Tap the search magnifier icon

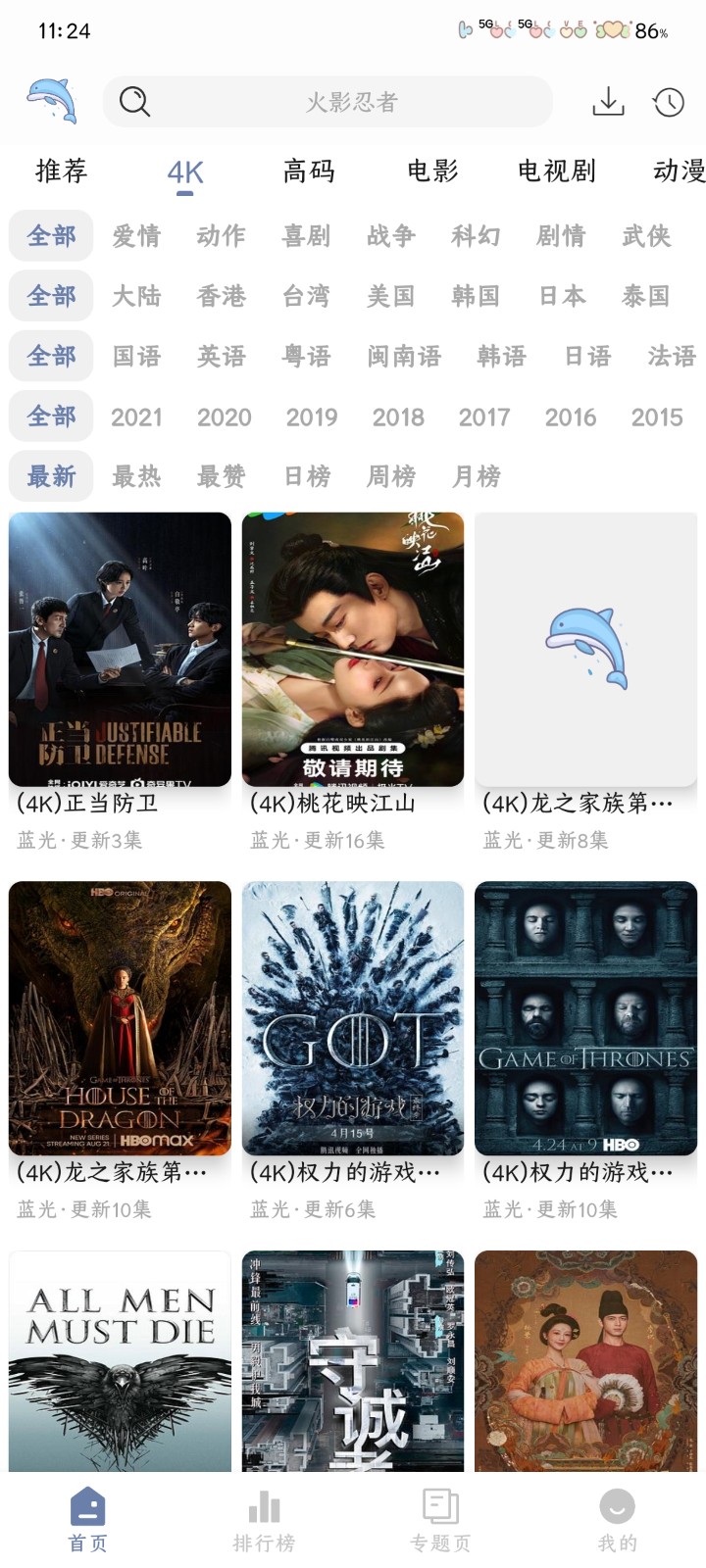133,101
